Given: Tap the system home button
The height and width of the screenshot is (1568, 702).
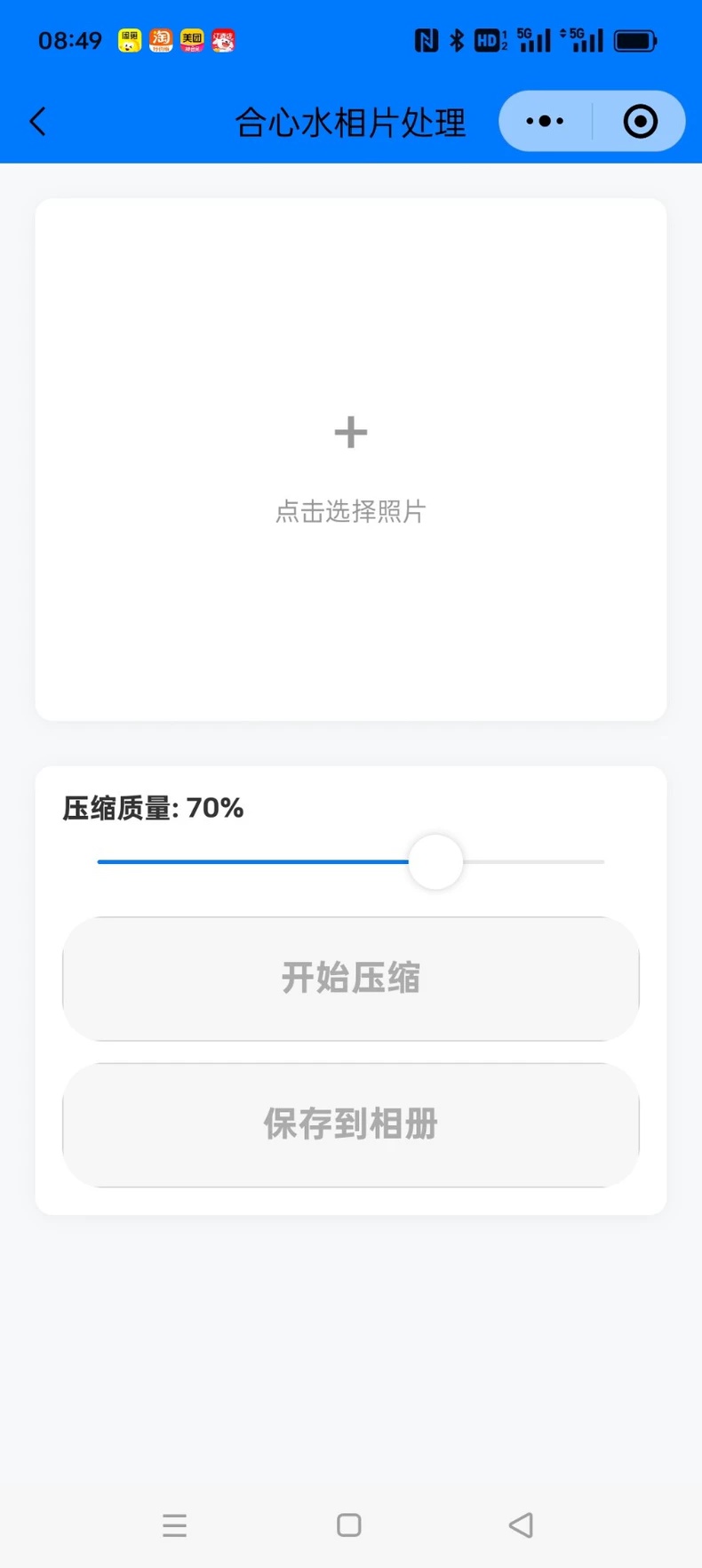Looking at the screenshot, I should tap(349, 1525).
